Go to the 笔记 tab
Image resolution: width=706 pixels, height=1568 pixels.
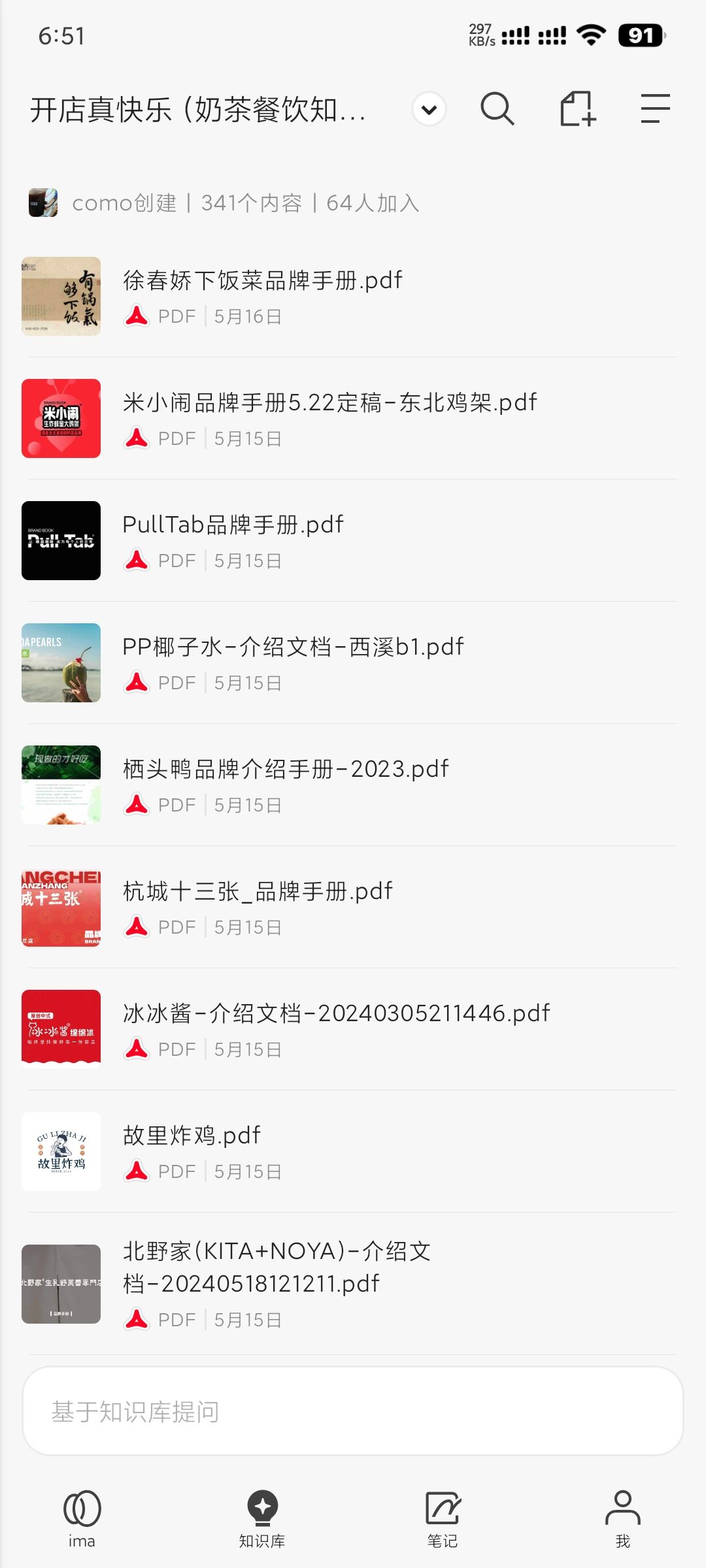coord(443,1519)
